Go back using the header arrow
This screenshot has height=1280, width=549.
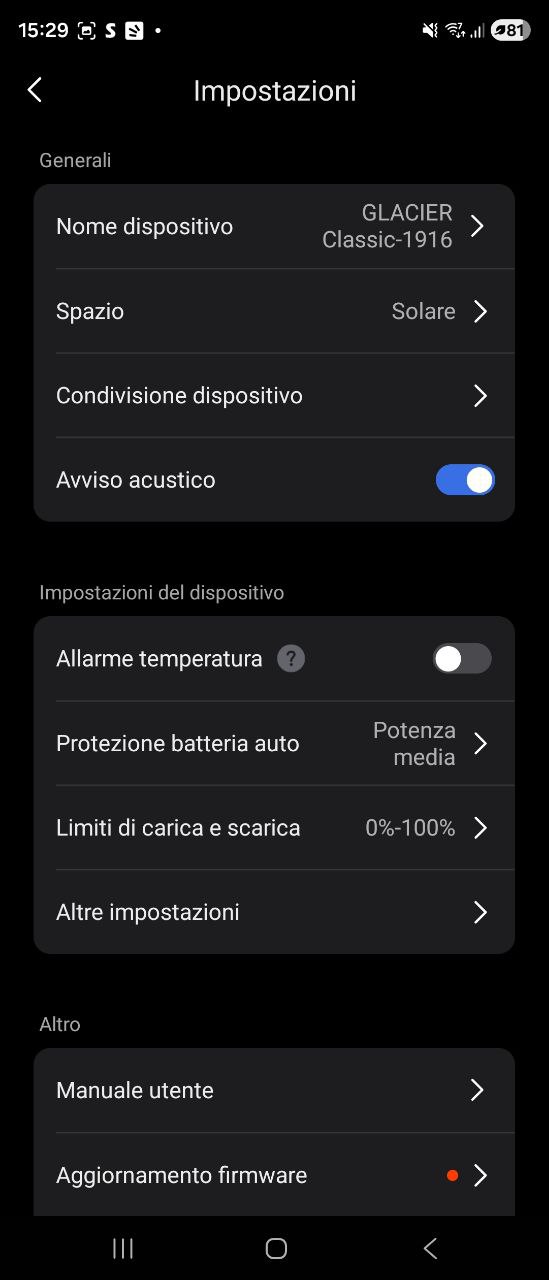pos(35,90)
